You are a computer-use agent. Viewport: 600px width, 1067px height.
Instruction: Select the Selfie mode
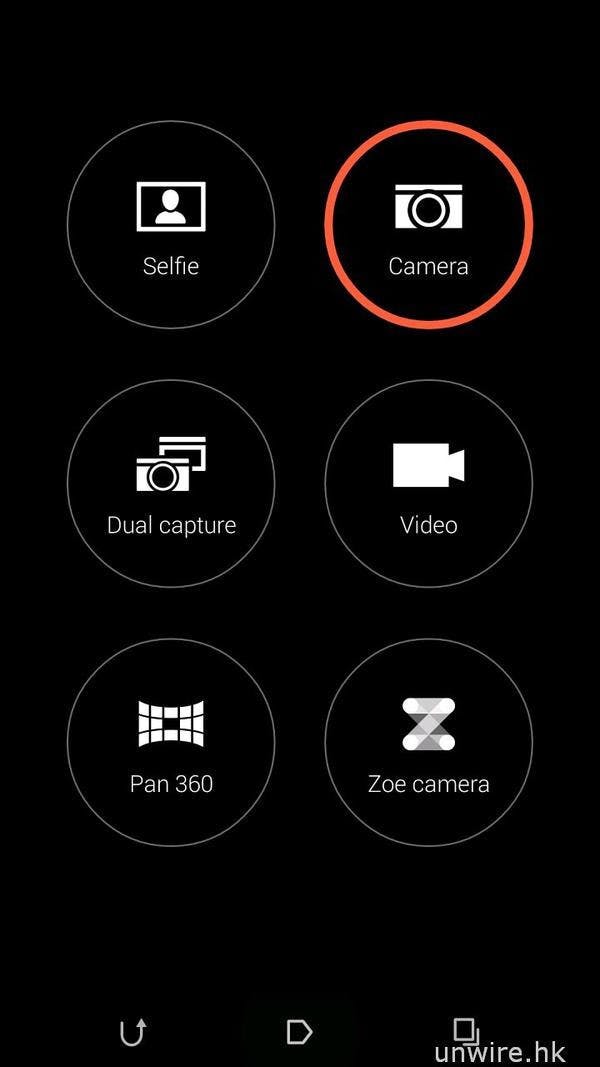pyautogui.click(x=171, y=225)
